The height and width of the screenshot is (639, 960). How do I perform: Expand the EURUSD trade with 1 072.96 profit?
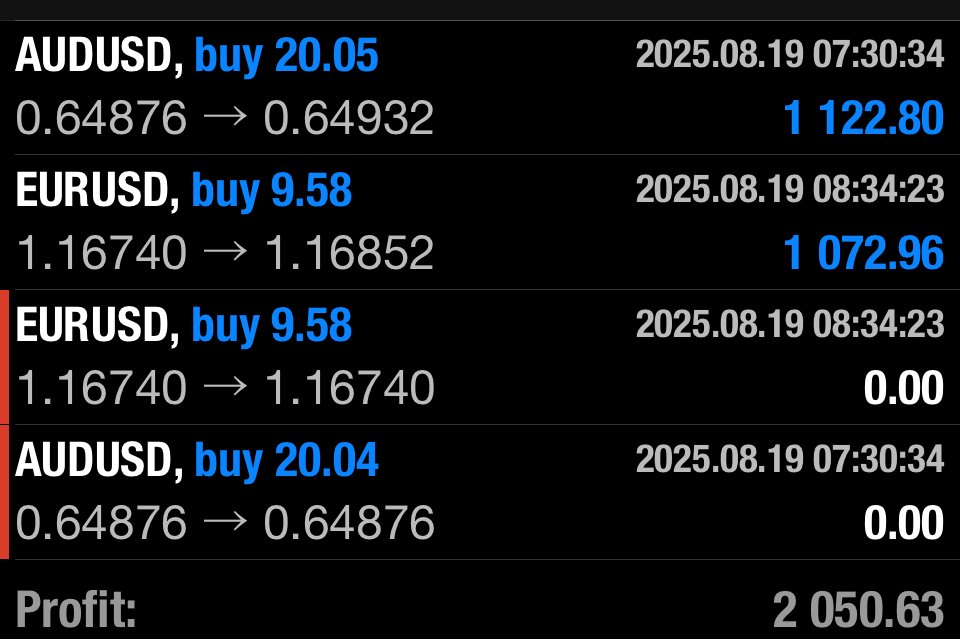tap(480, 222)
